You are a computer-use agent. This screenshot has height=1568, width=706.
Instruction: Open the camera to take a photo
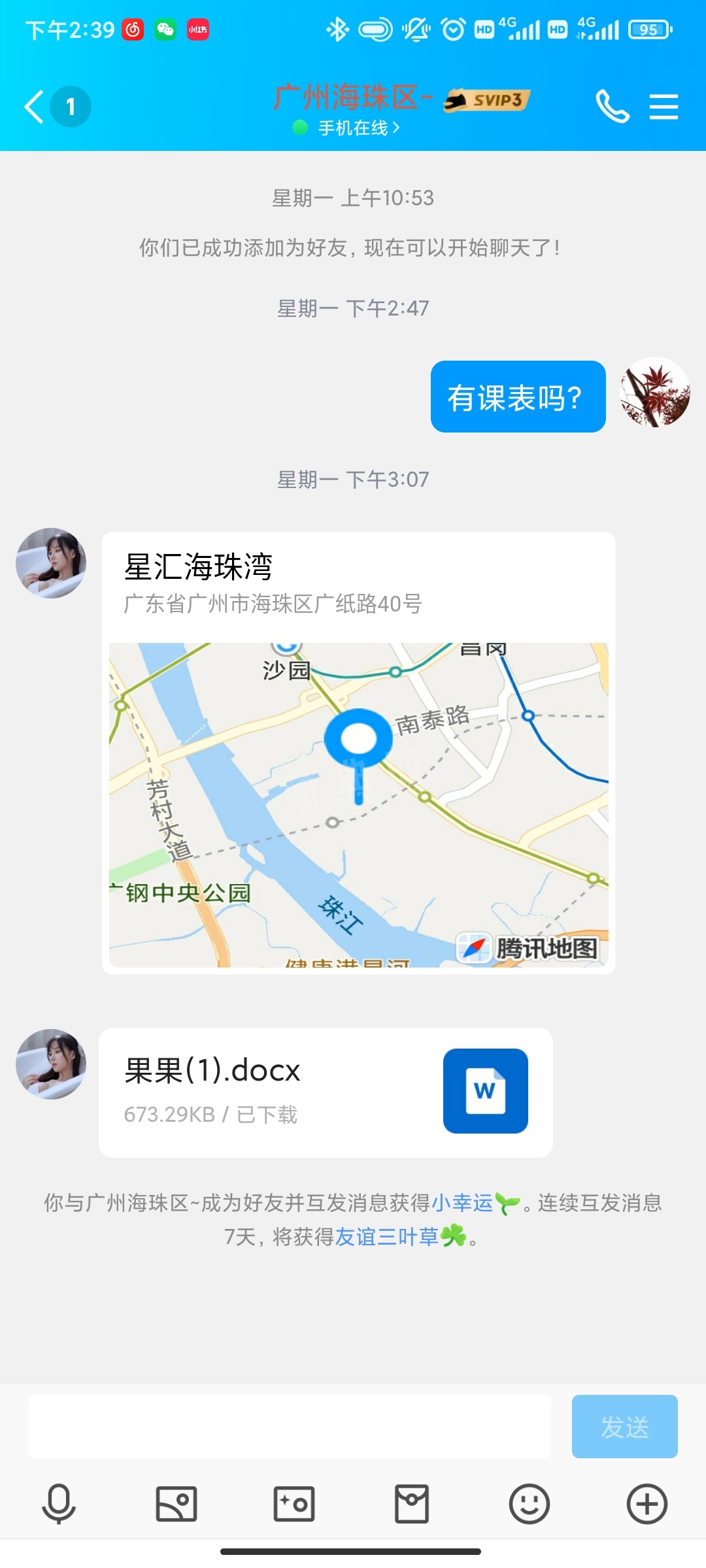(294, 1503)
